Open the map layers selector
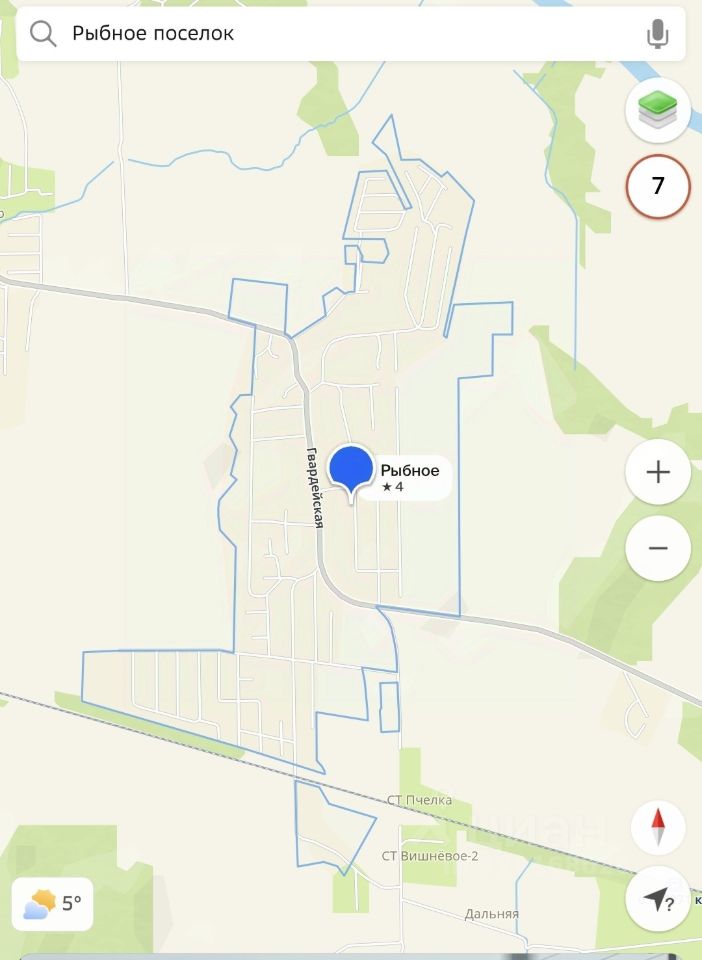 [x=657, y=110]
